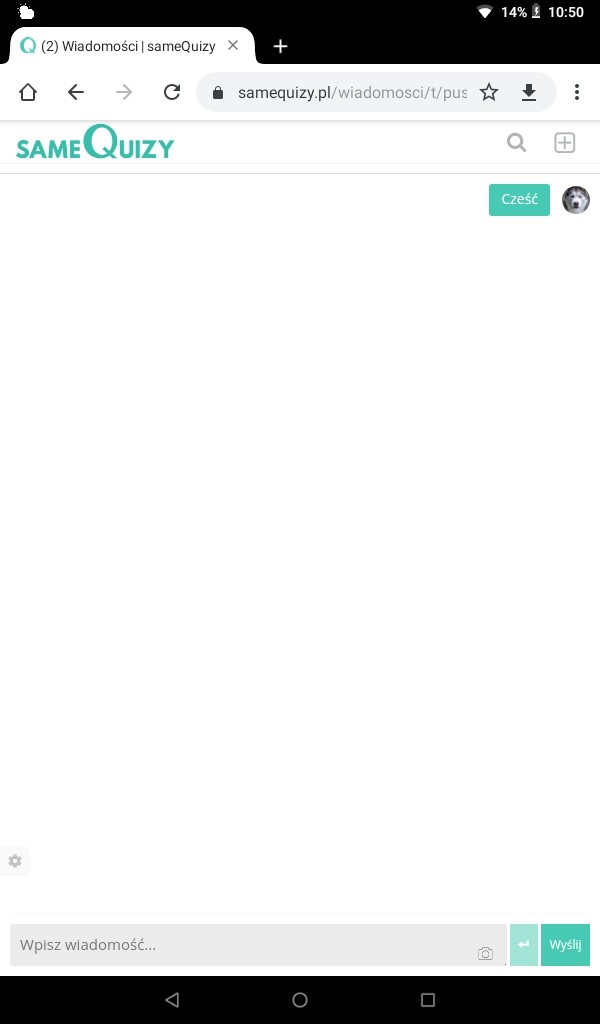View the husky avatar profile

[x=576, y=200]
